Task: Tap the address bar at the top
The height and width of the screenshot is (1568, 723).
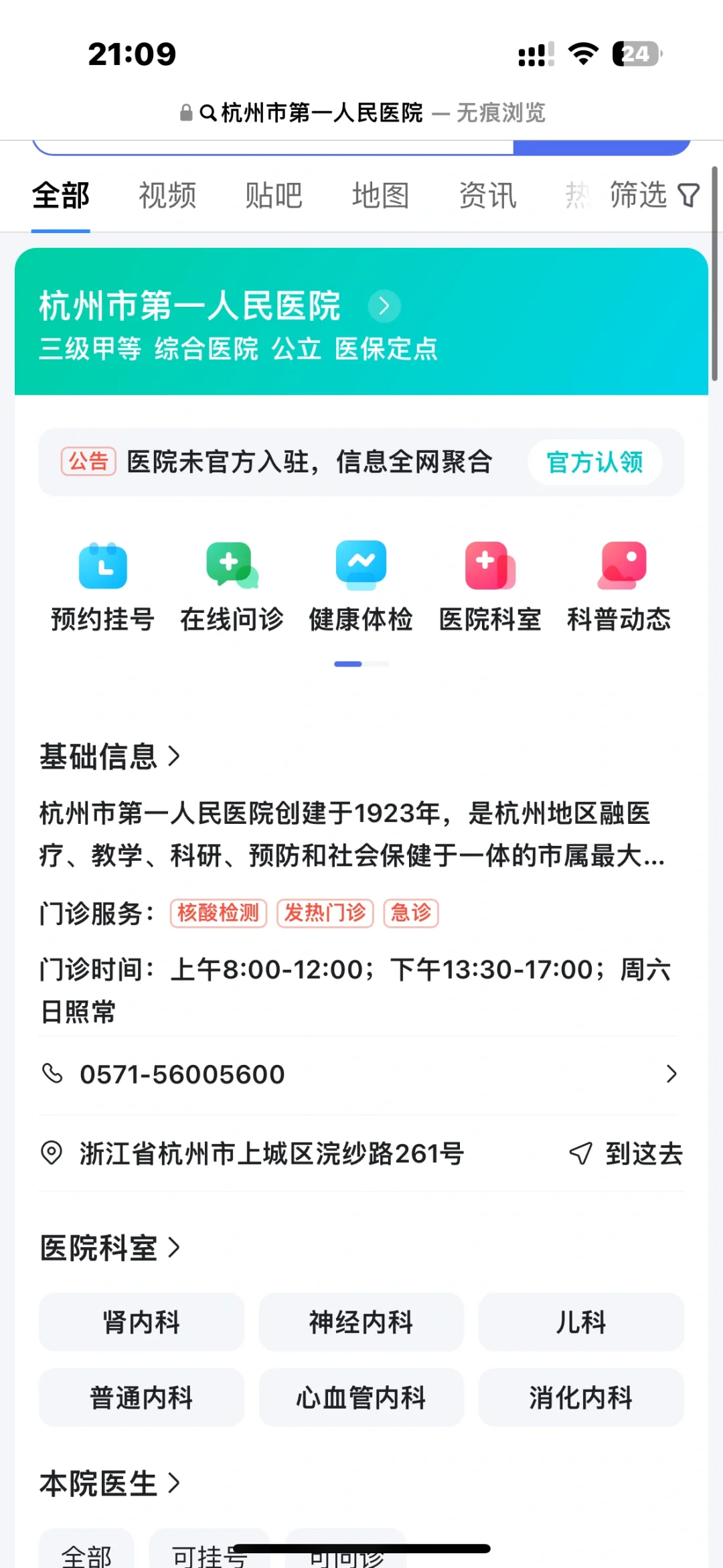Action: pos(362,113)
